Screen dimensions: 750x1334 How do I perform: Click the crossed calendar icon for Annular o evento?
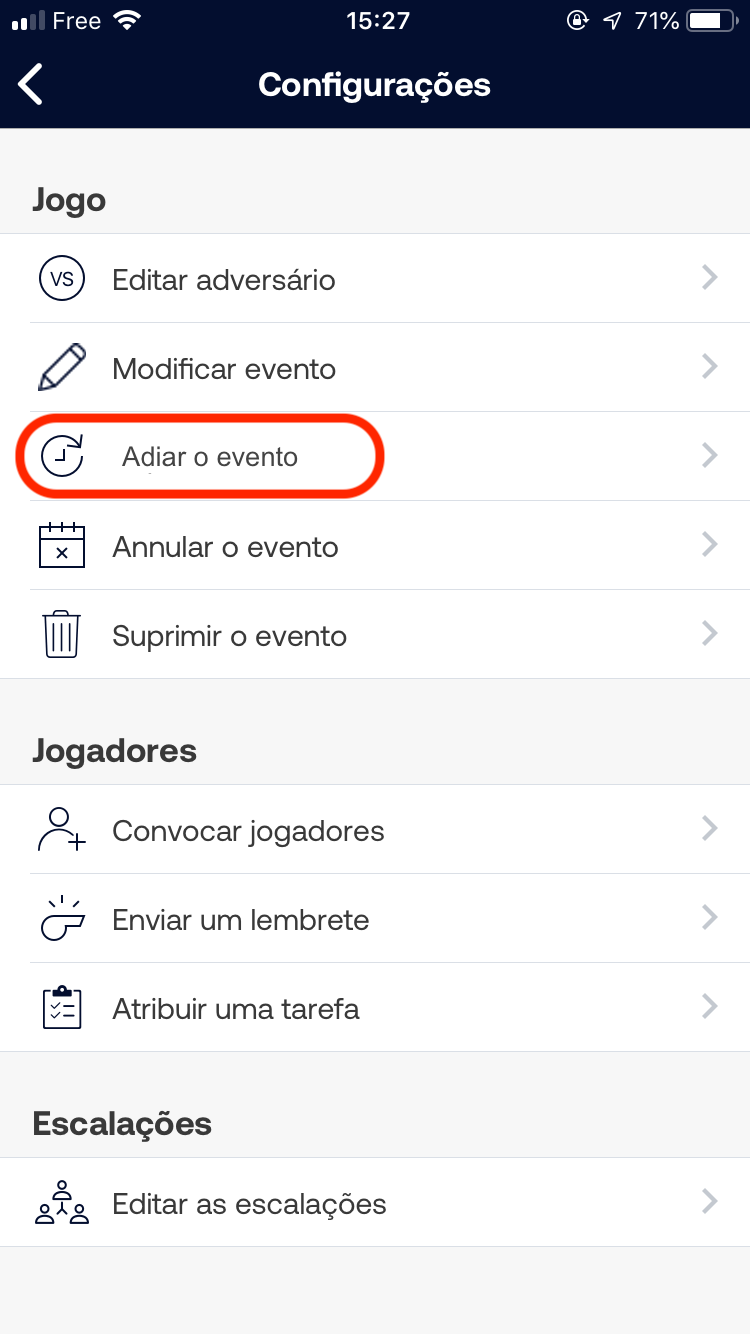(x=61, y=545)
